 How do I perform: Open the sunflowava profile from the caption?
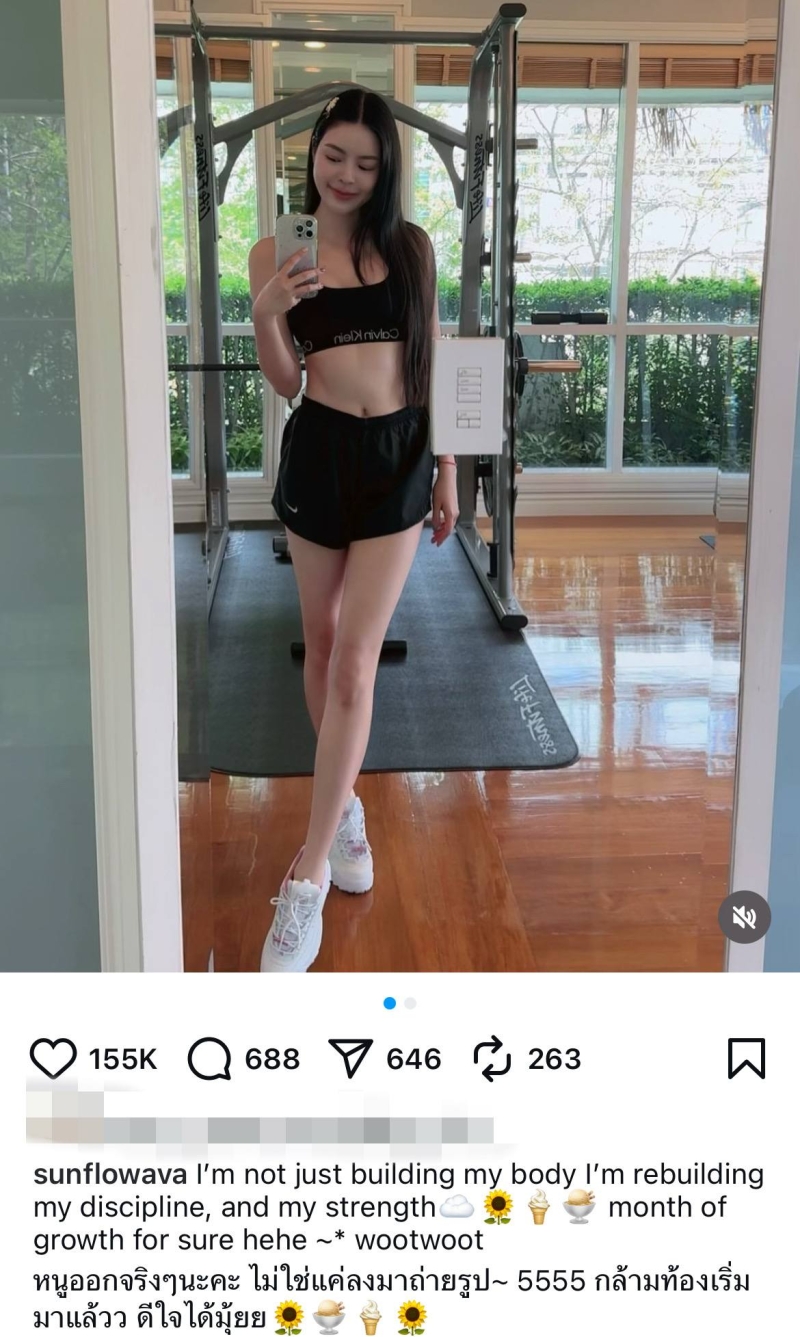click(x=110, y=1175)
